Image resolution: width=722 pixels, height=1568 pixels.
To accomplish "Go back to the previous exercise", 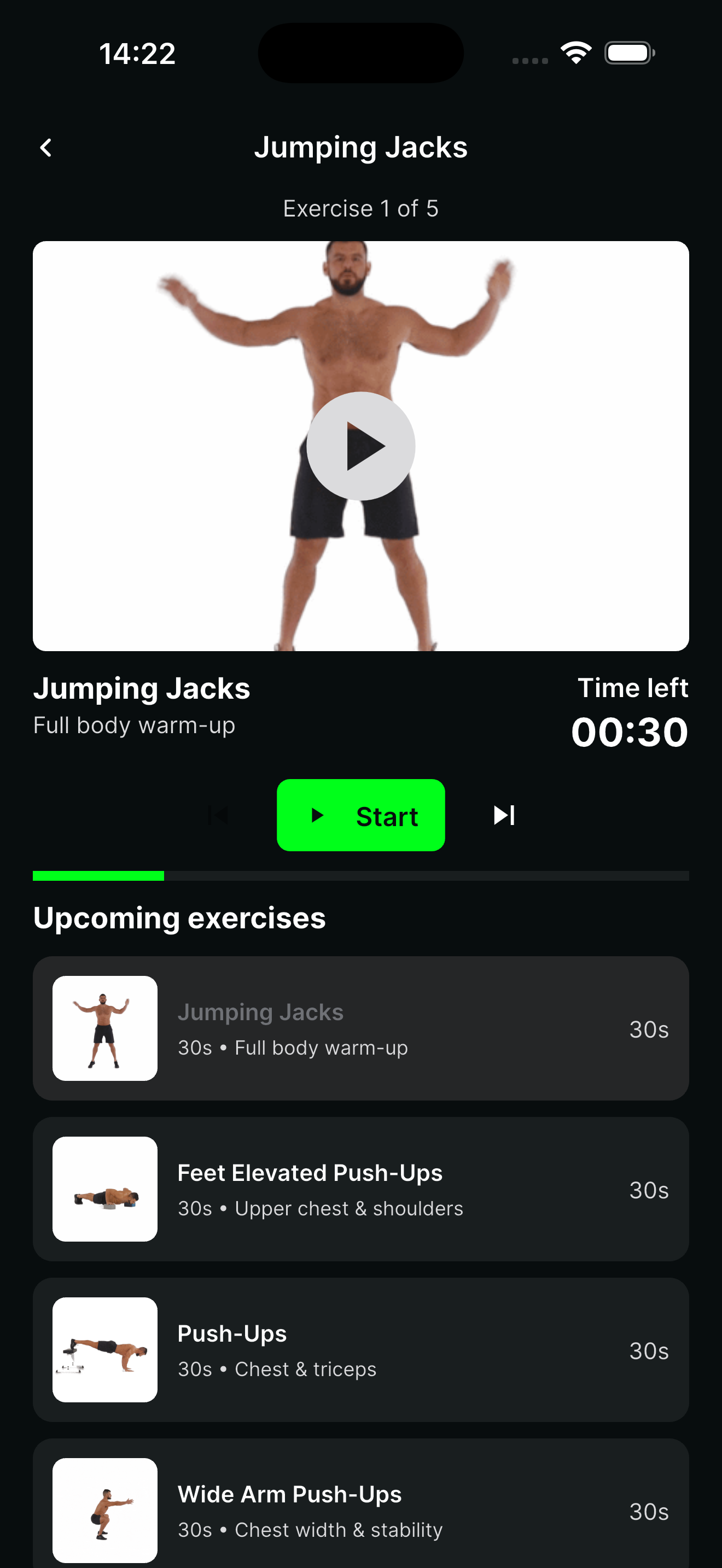I will tap(218, 815).
